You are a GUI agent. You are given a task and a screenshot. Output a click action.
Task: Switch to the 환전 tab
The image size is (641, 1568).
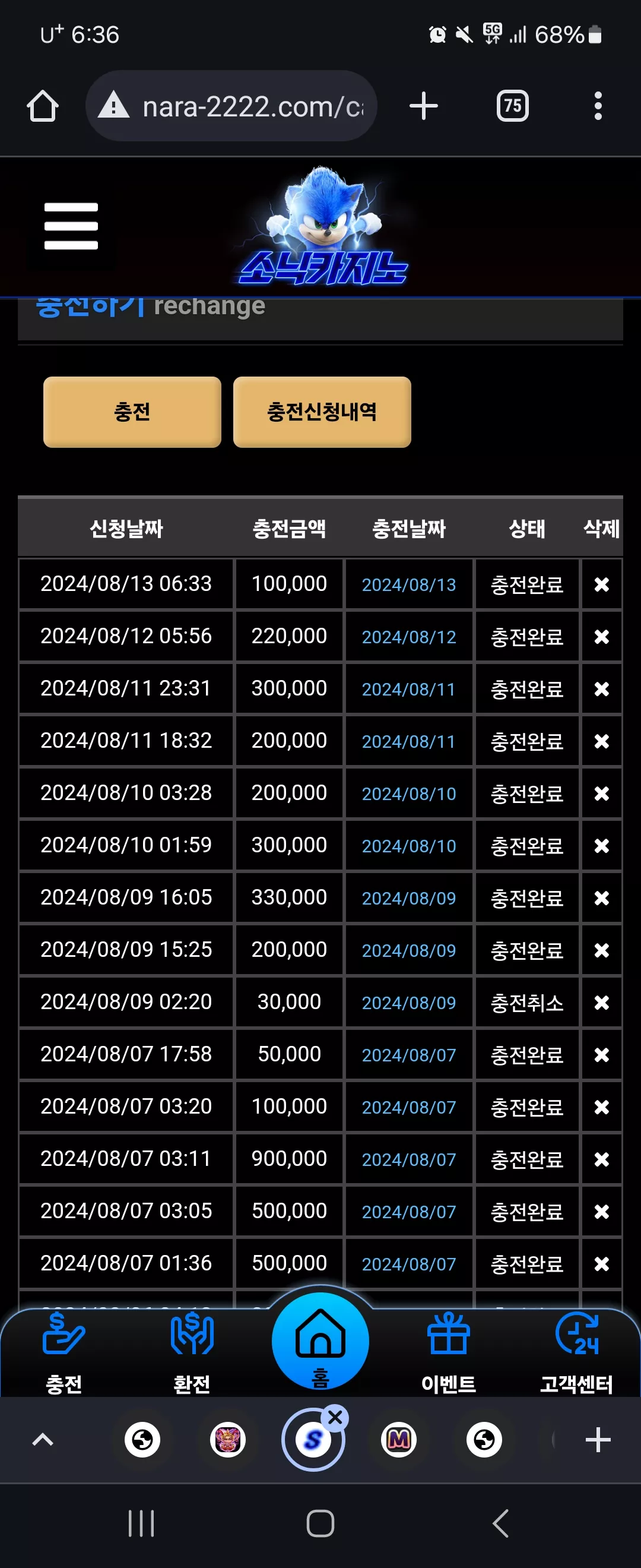coord(192,1354)
